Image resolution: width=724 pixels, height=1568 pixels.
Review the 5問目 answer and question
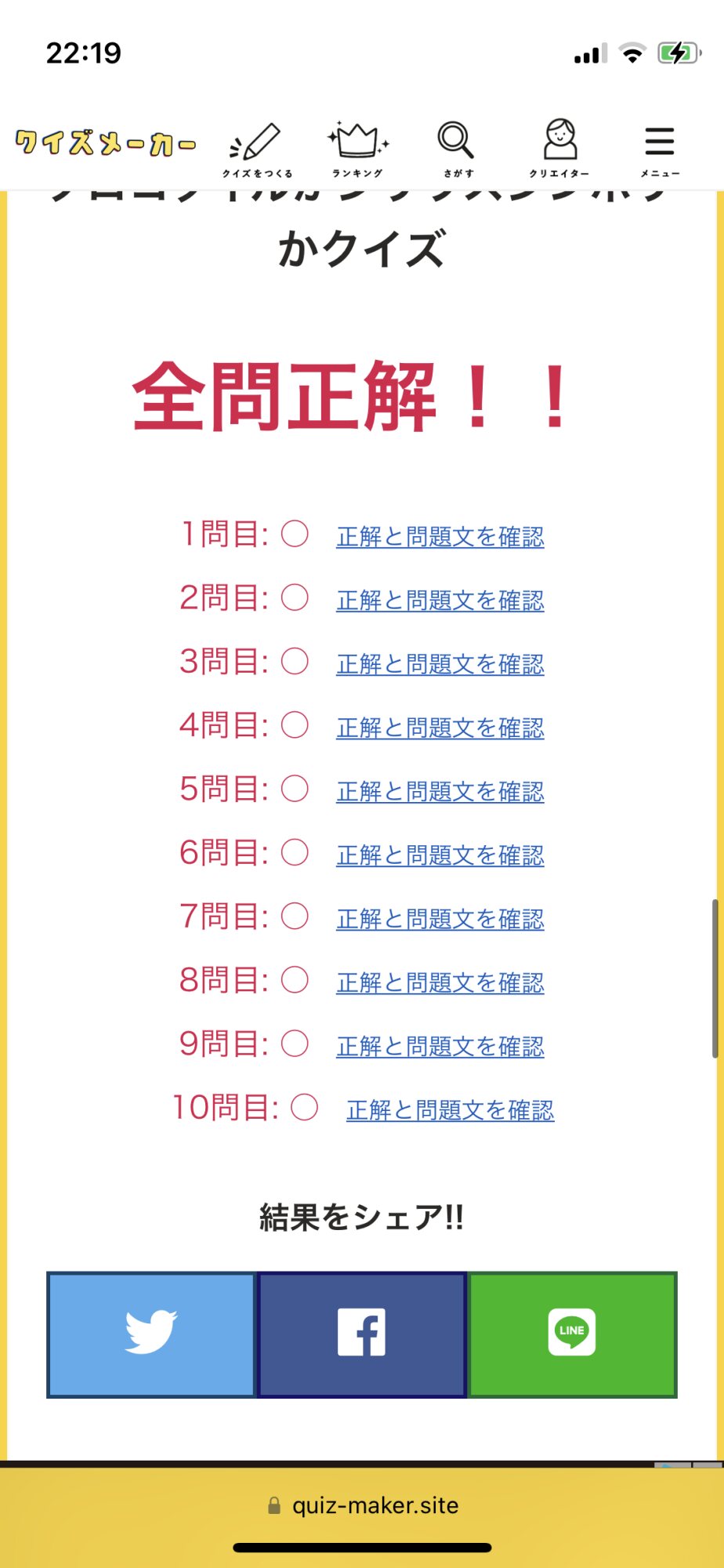coord(440,792)
